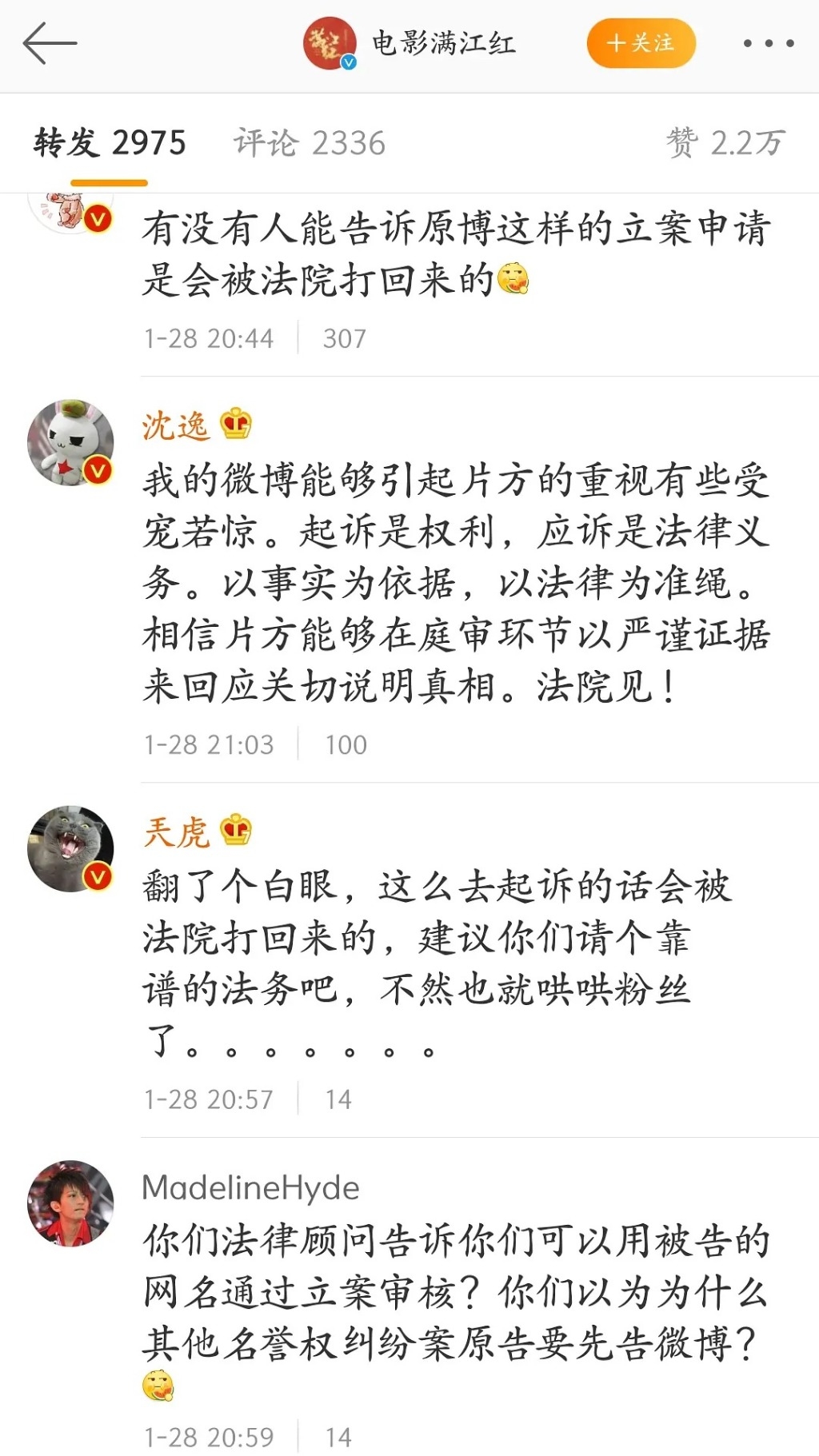Switch to the 评论 2336 tab
819x1456 pixels.
coord(309,143)
